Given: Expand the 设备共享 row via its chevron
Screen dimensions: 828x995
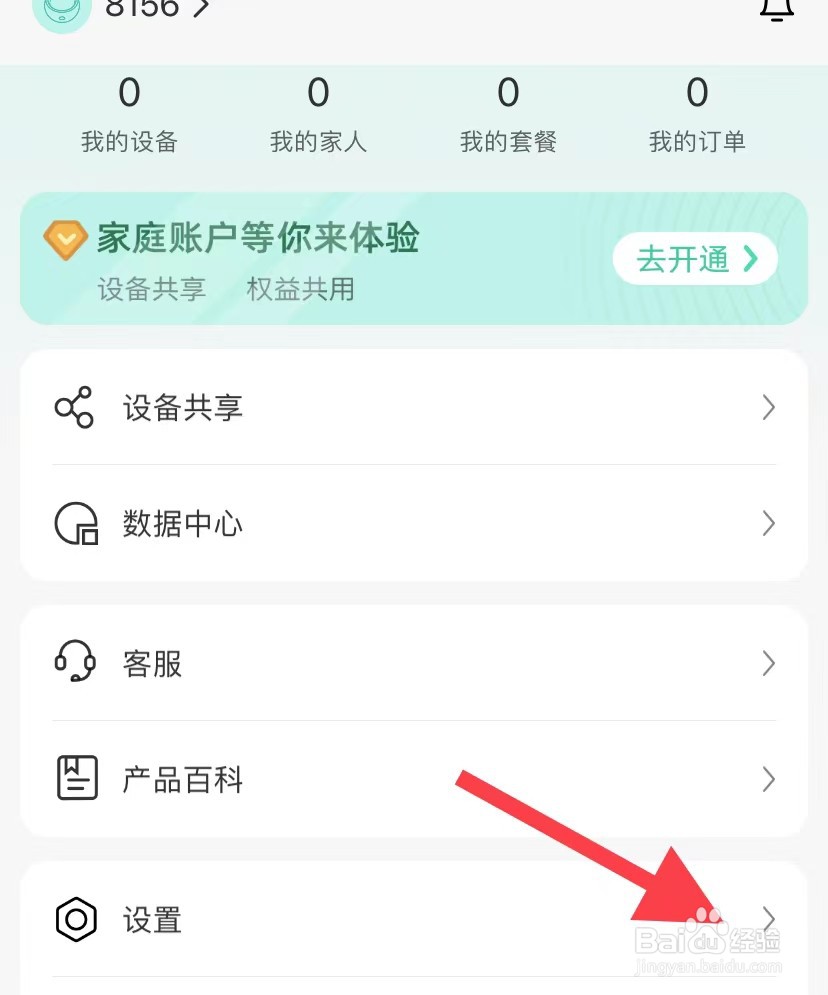Looking at the screenshot, I should tap(768, 407).
